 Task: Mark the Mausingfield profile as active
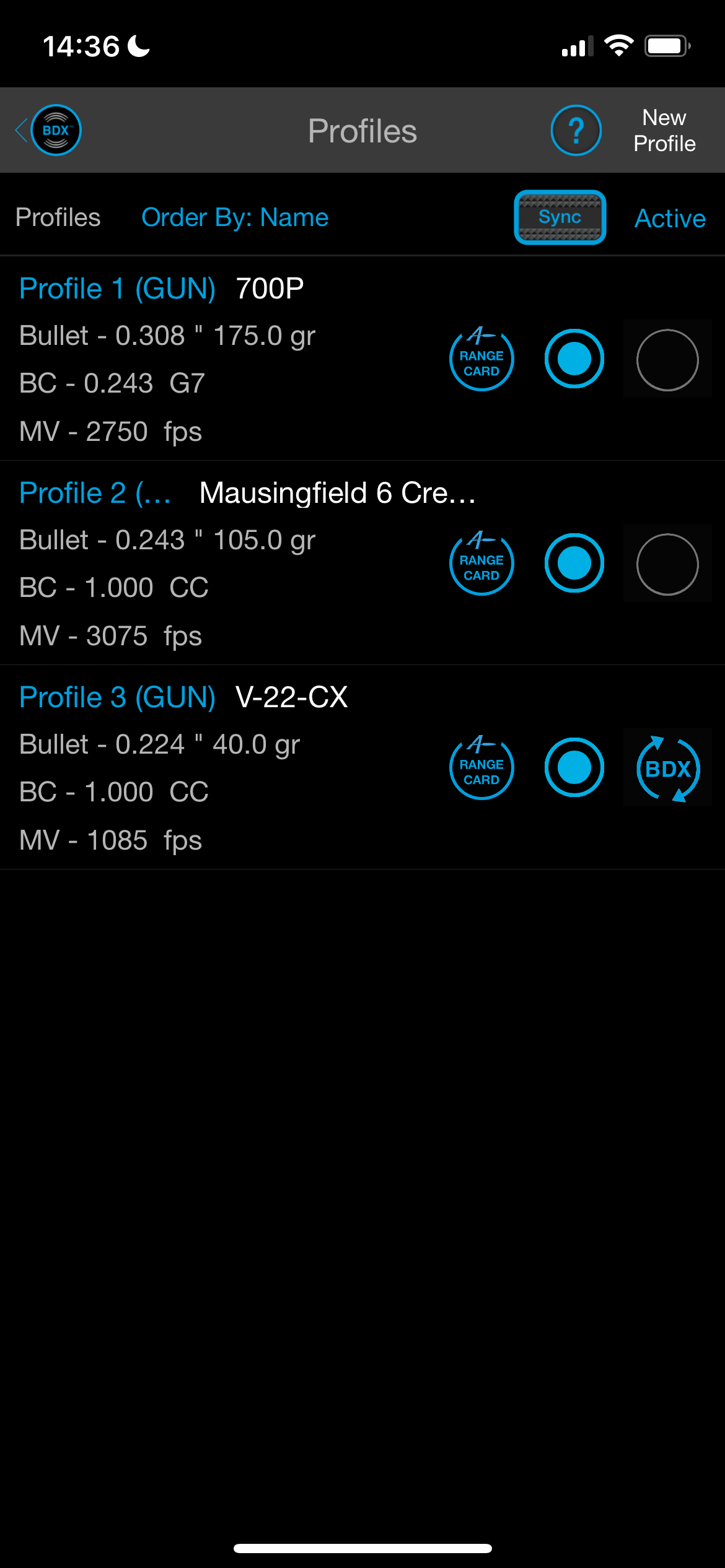click(667, 564)
